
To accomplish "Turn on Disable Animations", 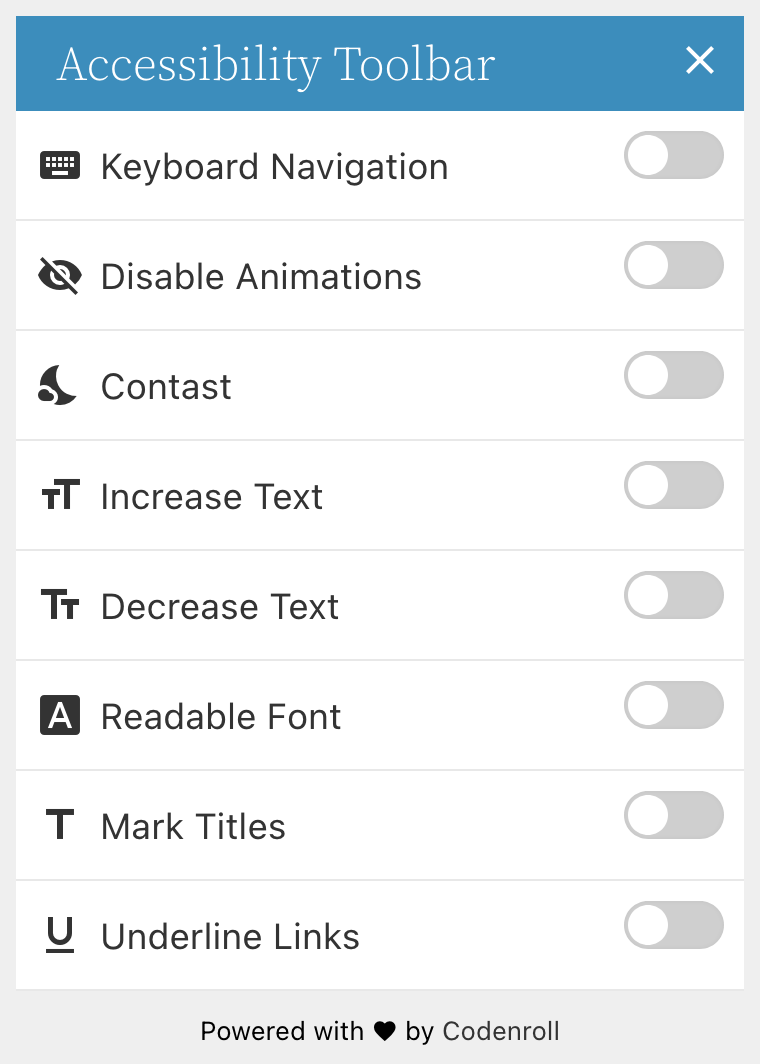I will tap(674, 265).
